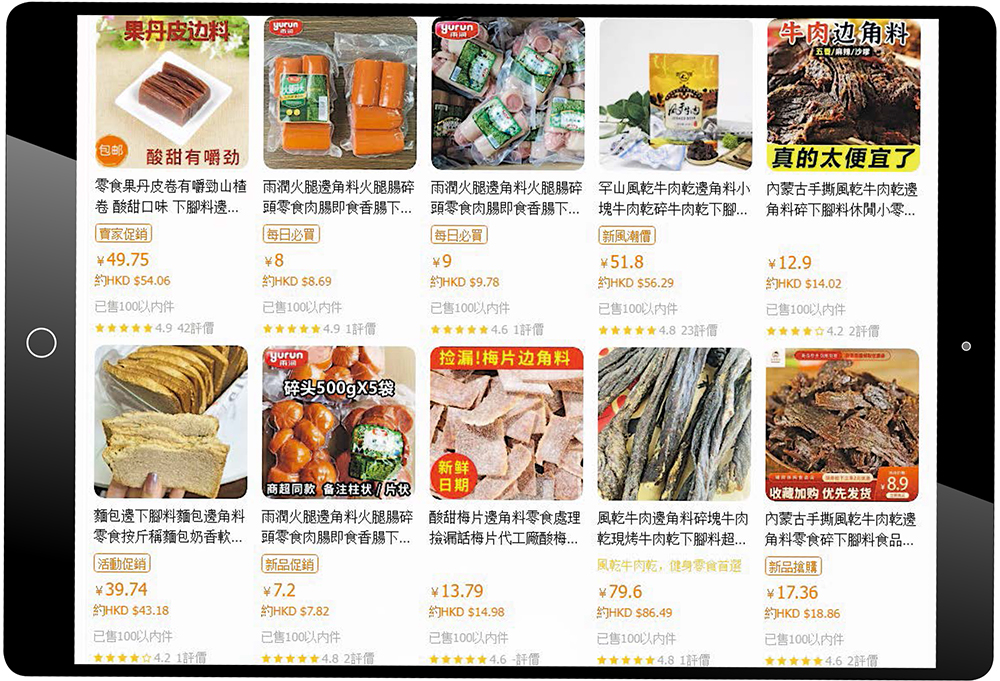This screenshot has width=1000, height=681.
Task: View the 內蒙古手撕牛肉乾 product at ¥17.36
Action: (x=843, y=422)
